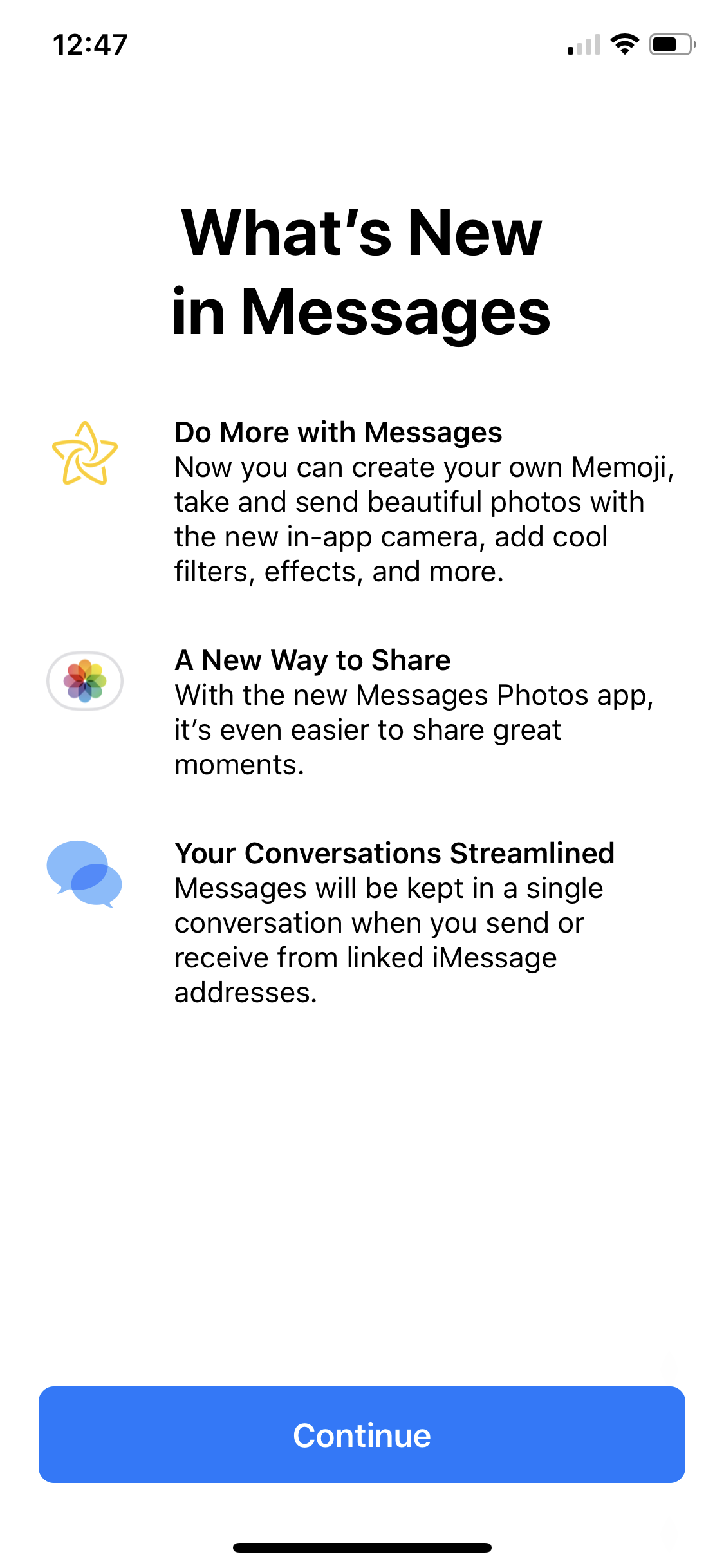The image size is (724, 1568).
Task: Tap the Continue button
Action: (362, 1435)
